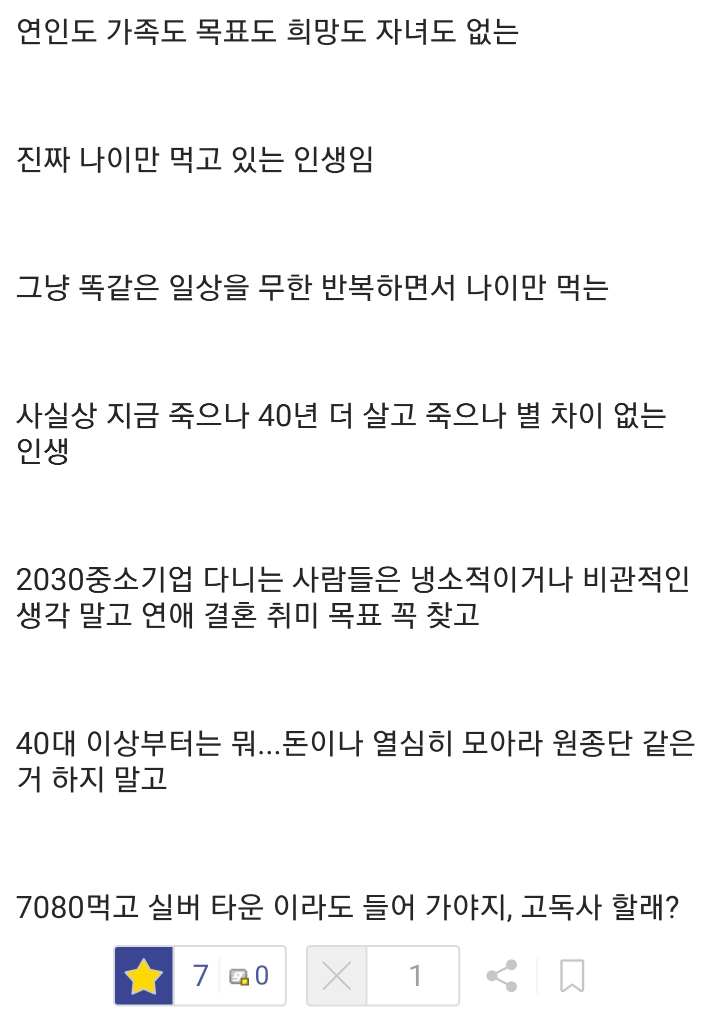
Task: Downvote this post with the X button
Action: tap(337, 976)
